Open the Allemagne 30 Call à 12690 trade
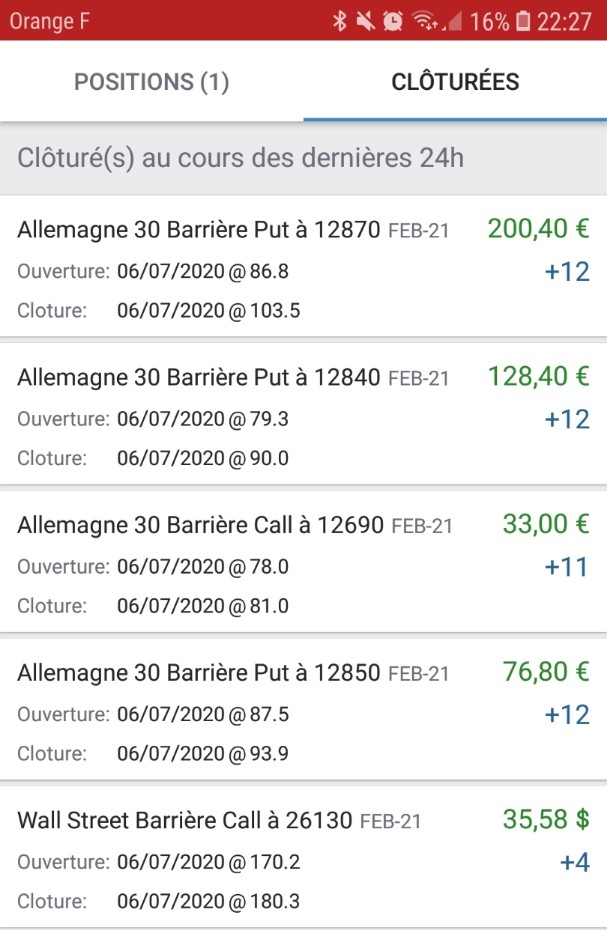The image size is (607, 930). [303, 562]
